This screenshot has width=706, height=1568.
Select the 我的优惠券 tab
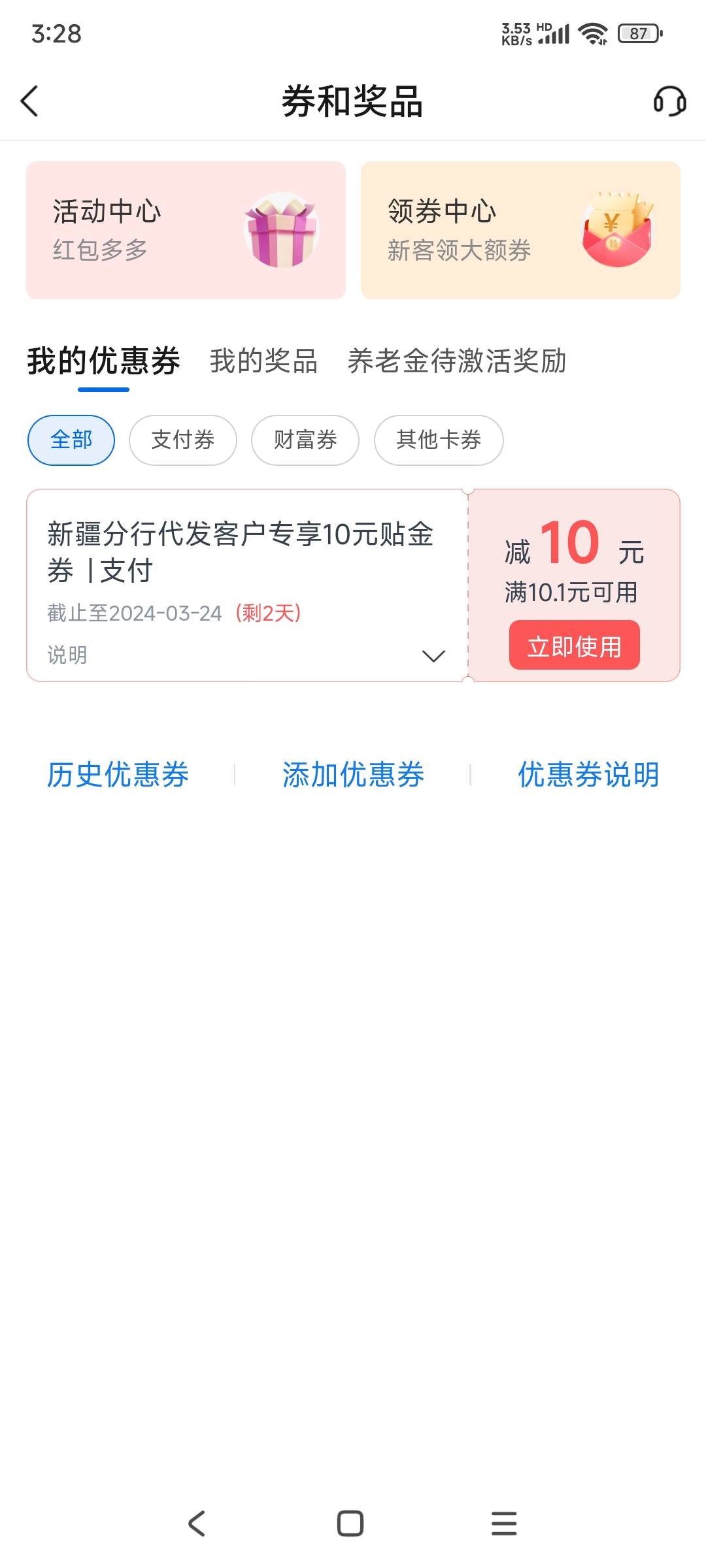pyautogui.click(x=103, y=361)
